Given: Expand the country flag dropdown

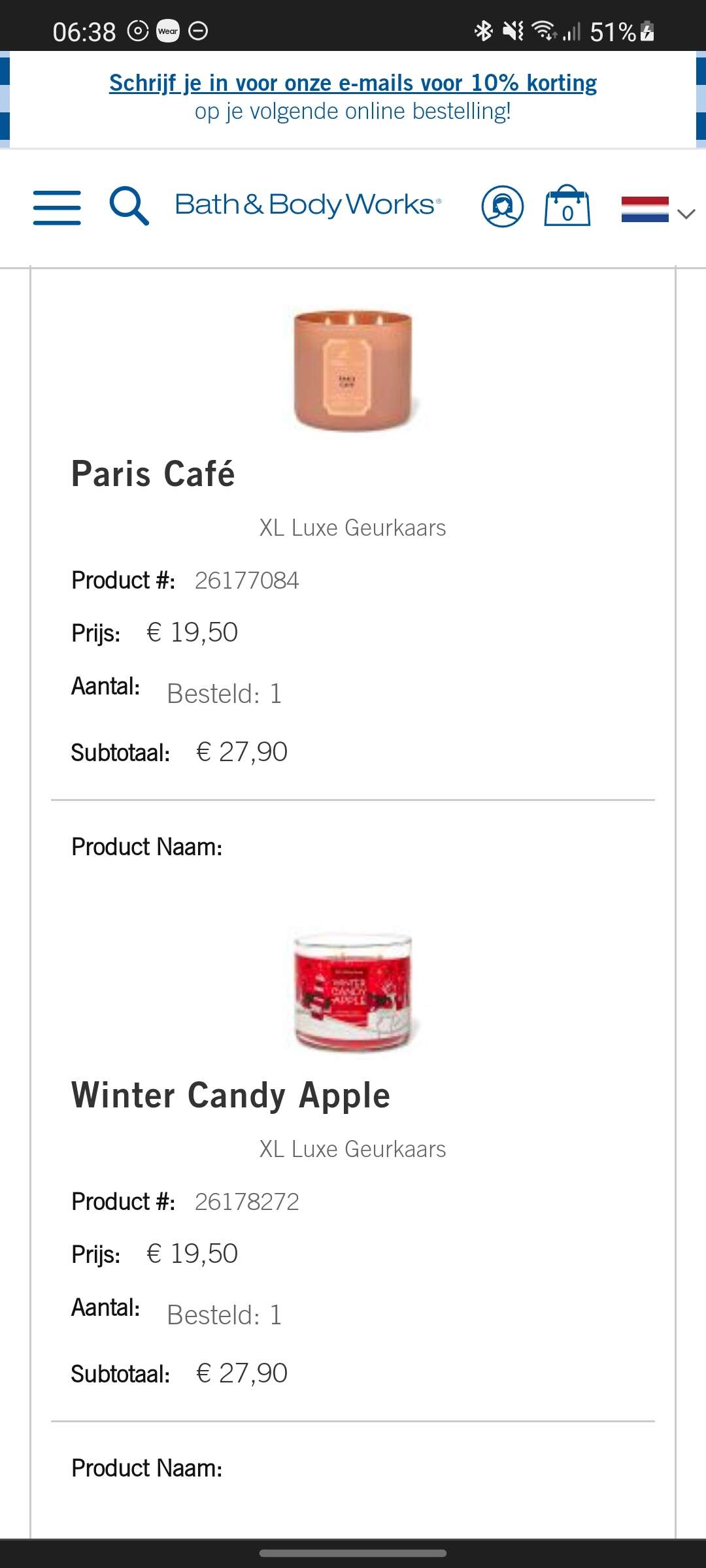Looking at the screenshot, I should (x=658, y=210).
